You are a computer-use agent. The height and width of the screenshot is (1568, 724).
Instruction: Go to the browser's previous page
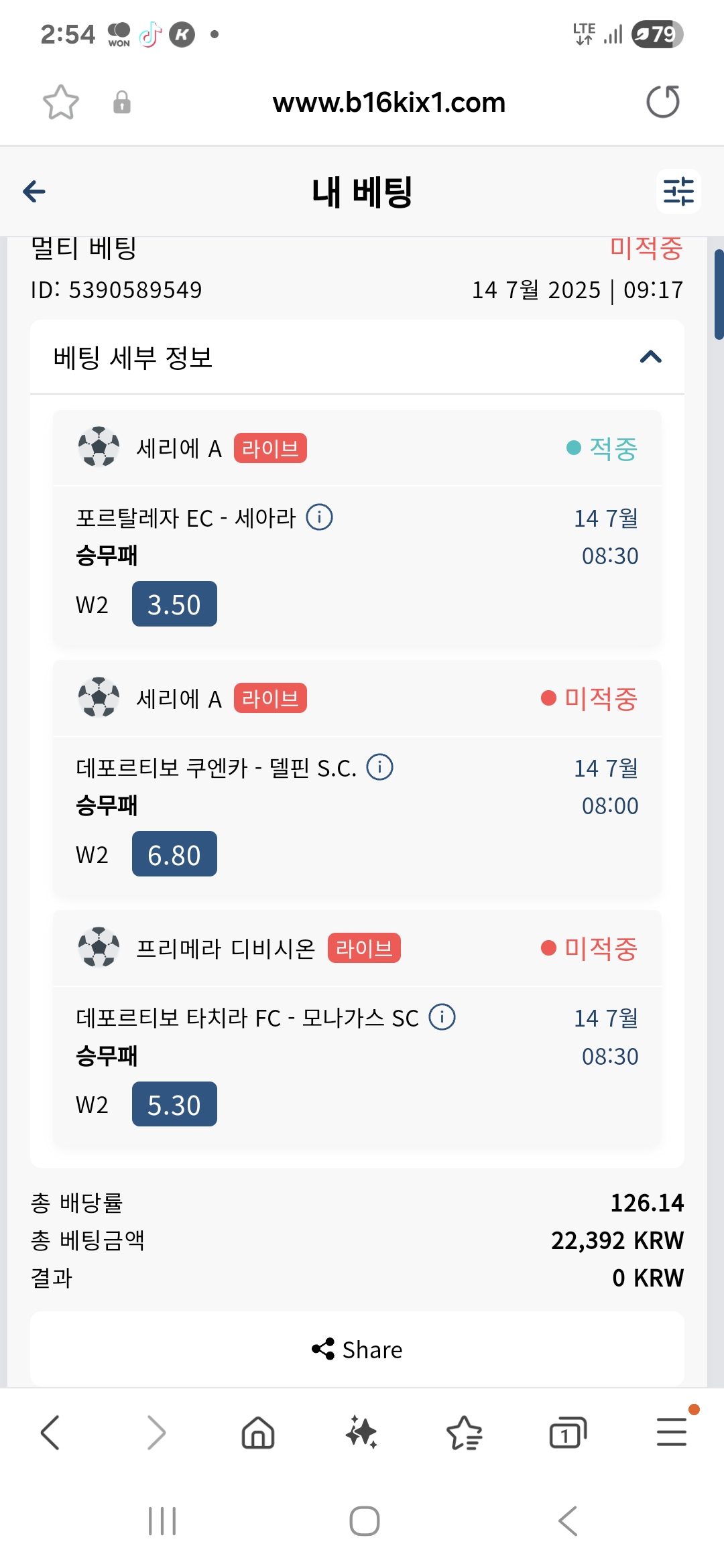(x=50, y=1433)
